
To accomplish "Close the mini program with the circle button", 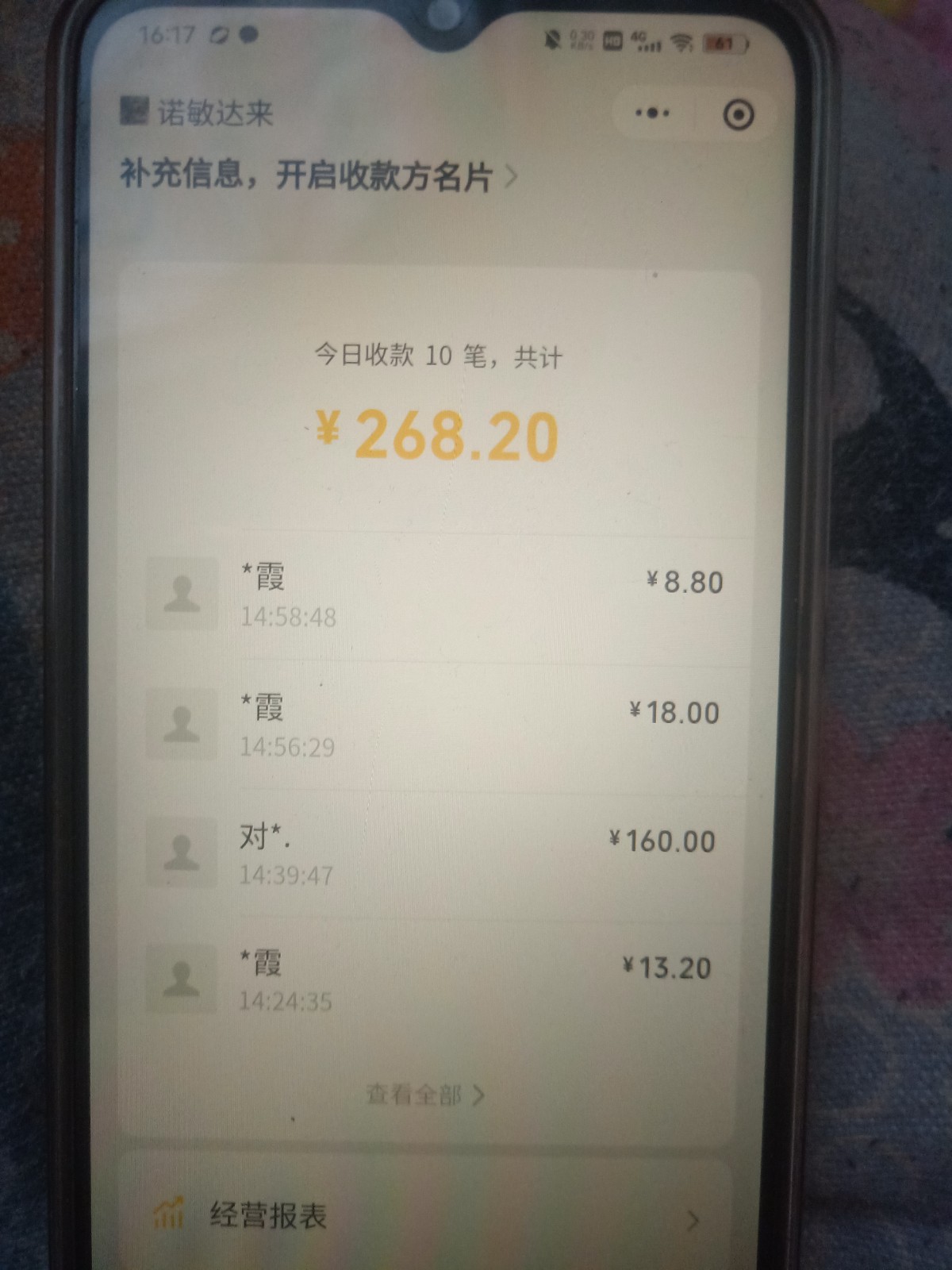I will coord(739,115).
